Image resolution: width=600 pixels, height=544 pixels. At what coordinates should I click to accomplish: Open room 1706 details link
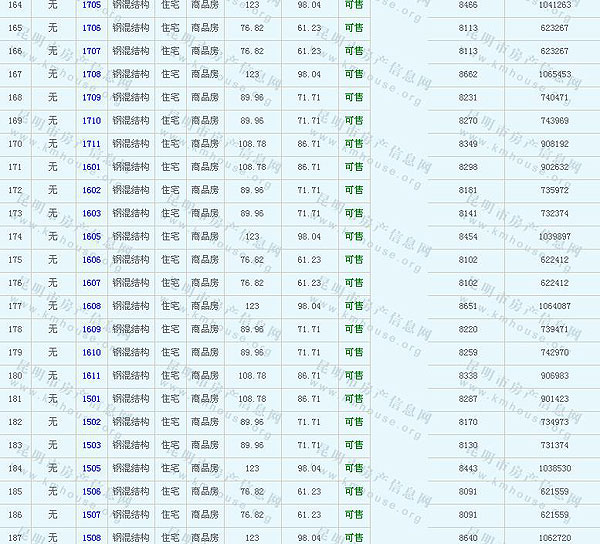91,28
